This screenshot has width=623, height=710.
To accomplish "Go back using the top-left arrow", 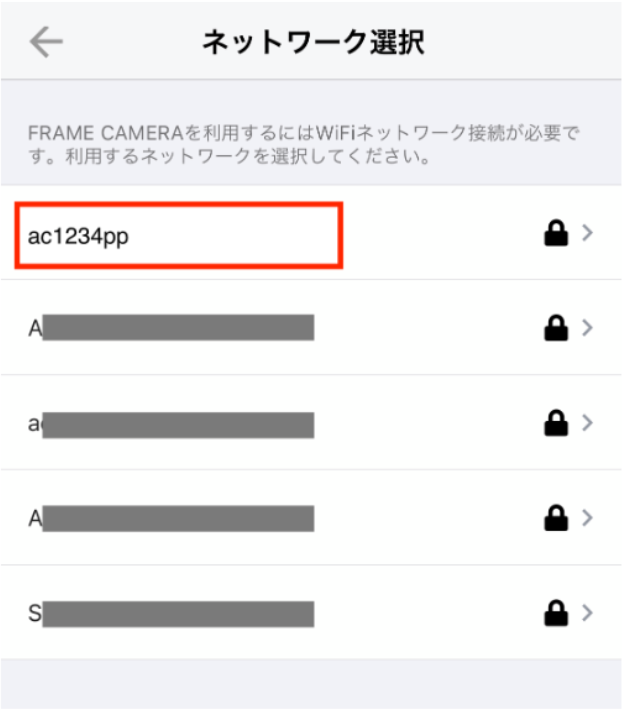I will click(46, 41).
